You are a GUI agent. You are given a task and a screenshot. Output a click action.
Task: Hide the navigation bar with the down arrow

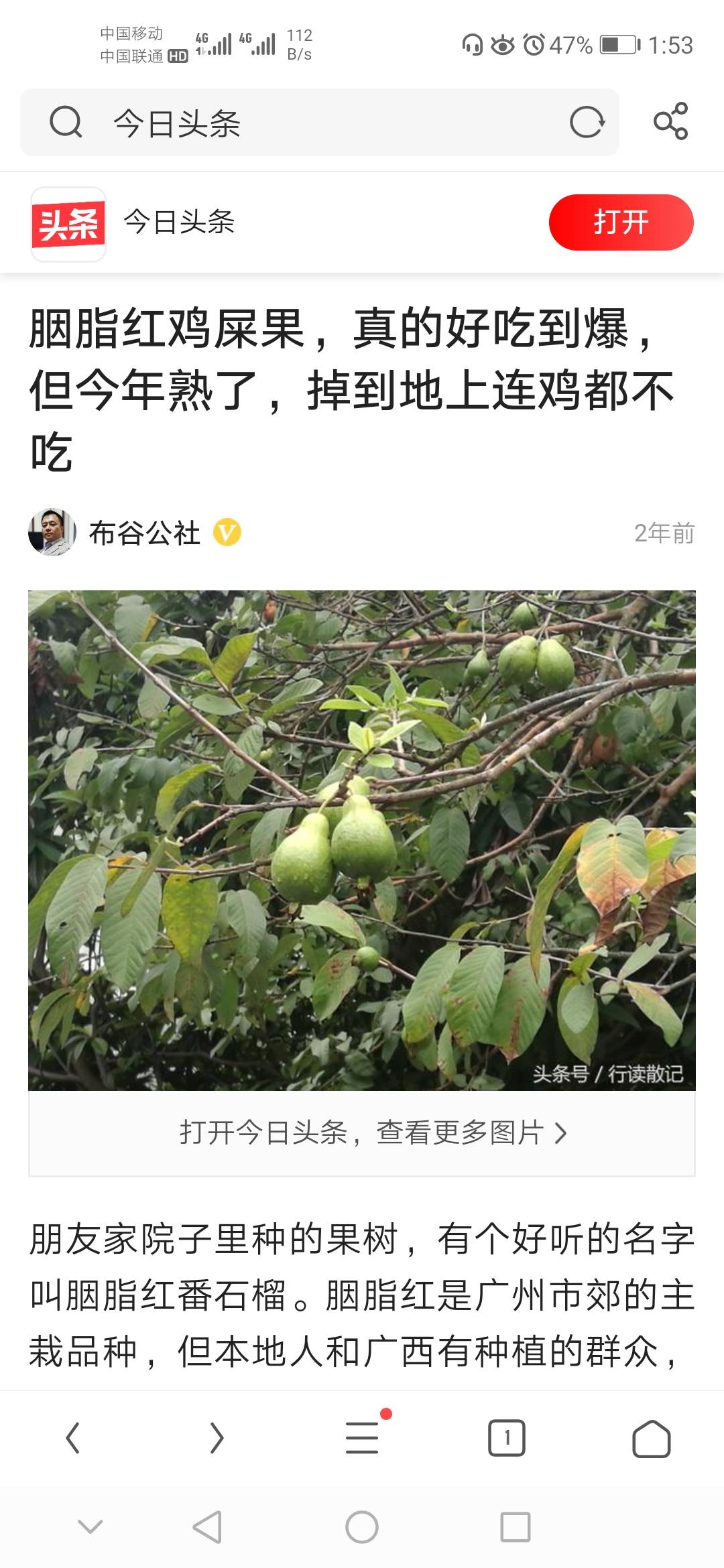pyautogui.click(x=90, y=1527)
